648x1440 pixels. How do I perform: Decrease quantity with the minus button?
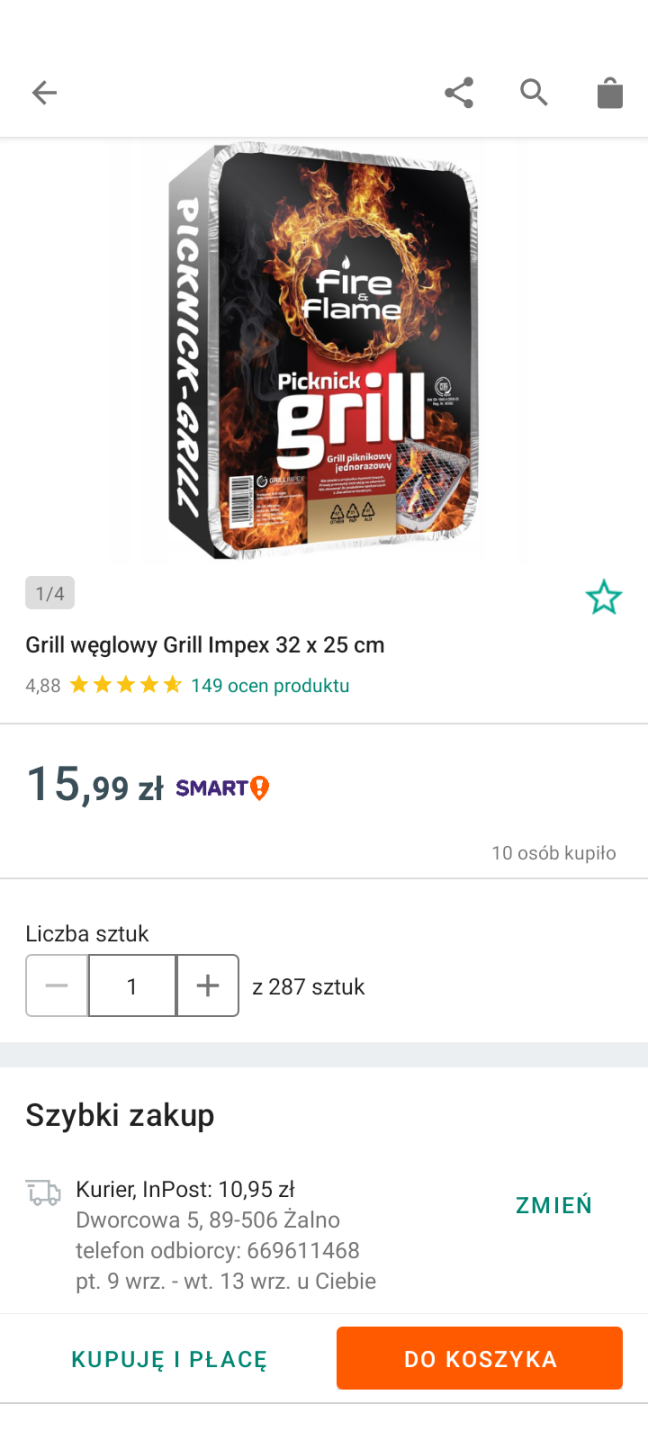[57, 986]
